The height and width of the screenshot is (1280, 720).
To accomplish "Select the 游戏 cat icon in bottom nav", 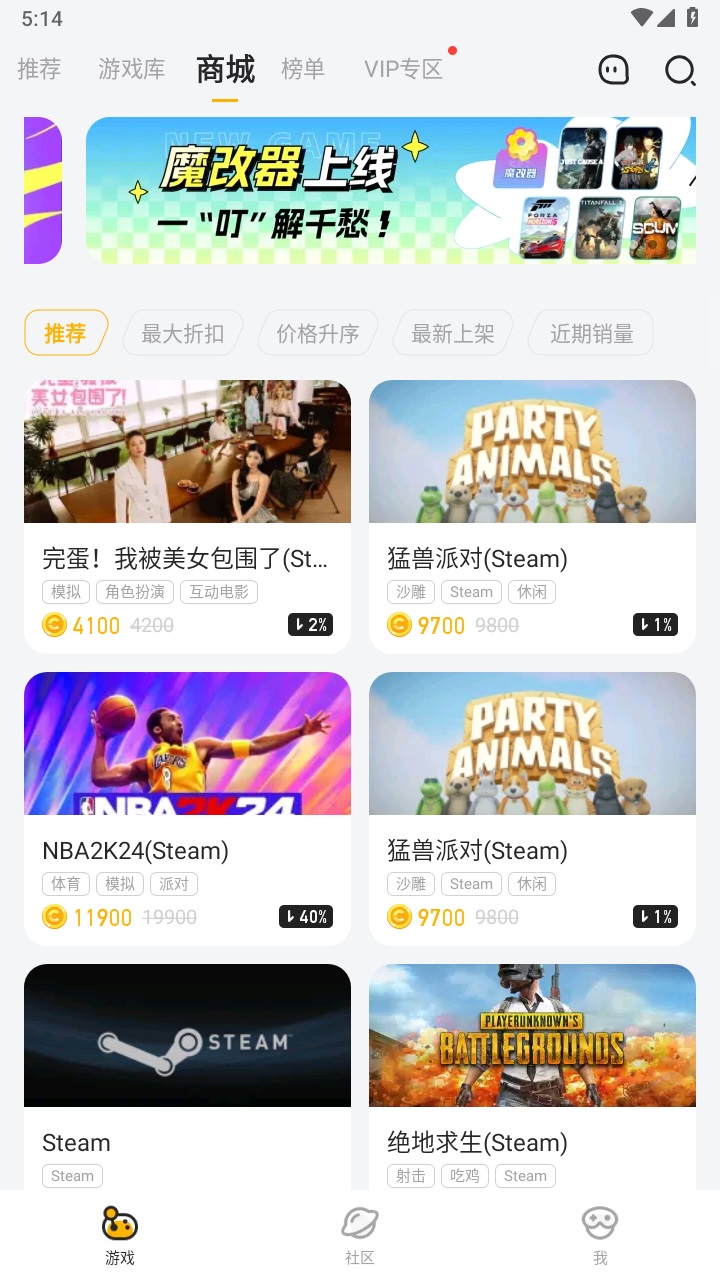I will coord(119,1230).
